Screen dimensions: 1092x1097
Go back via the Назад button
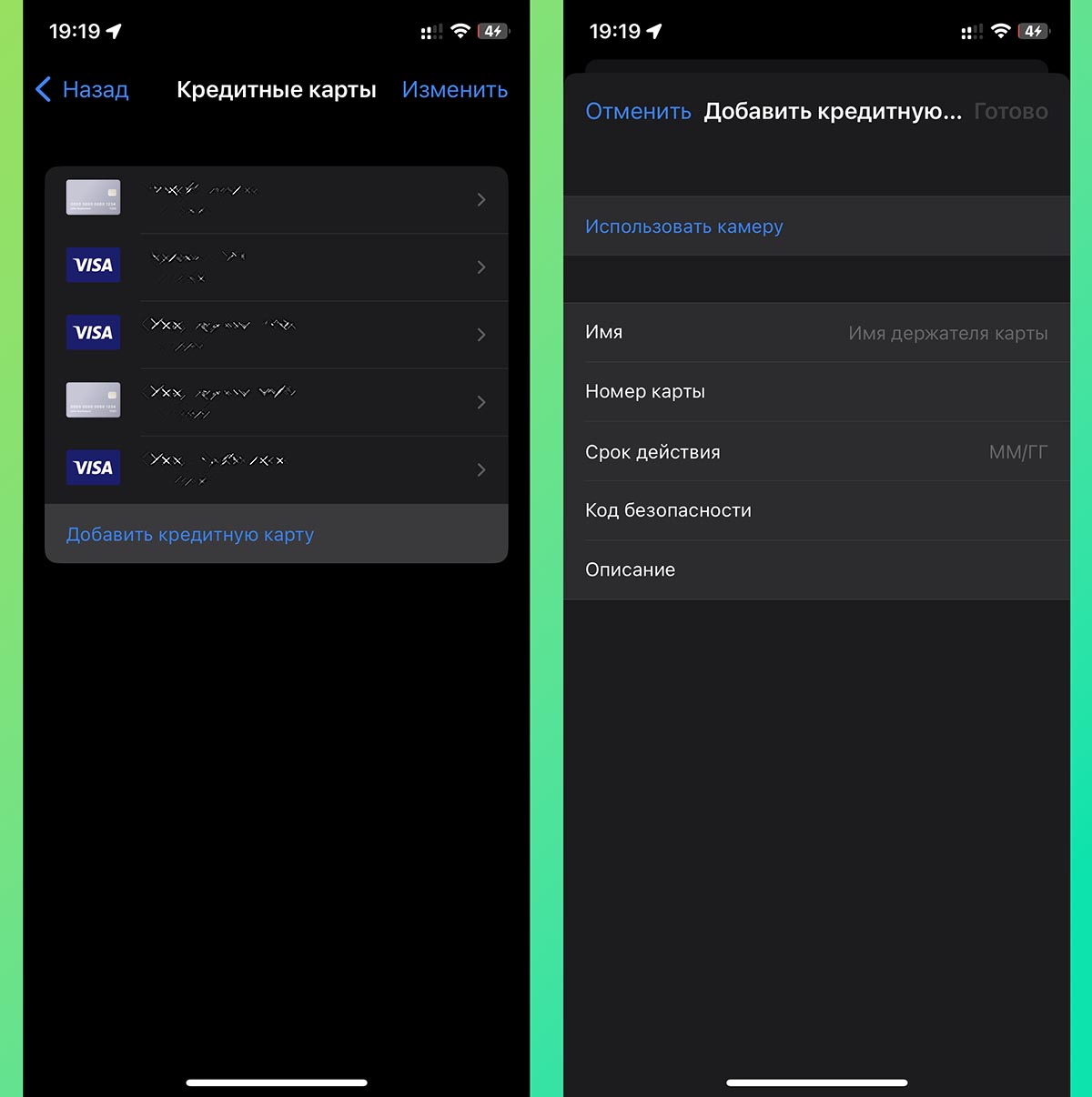(x=83, y=90)
